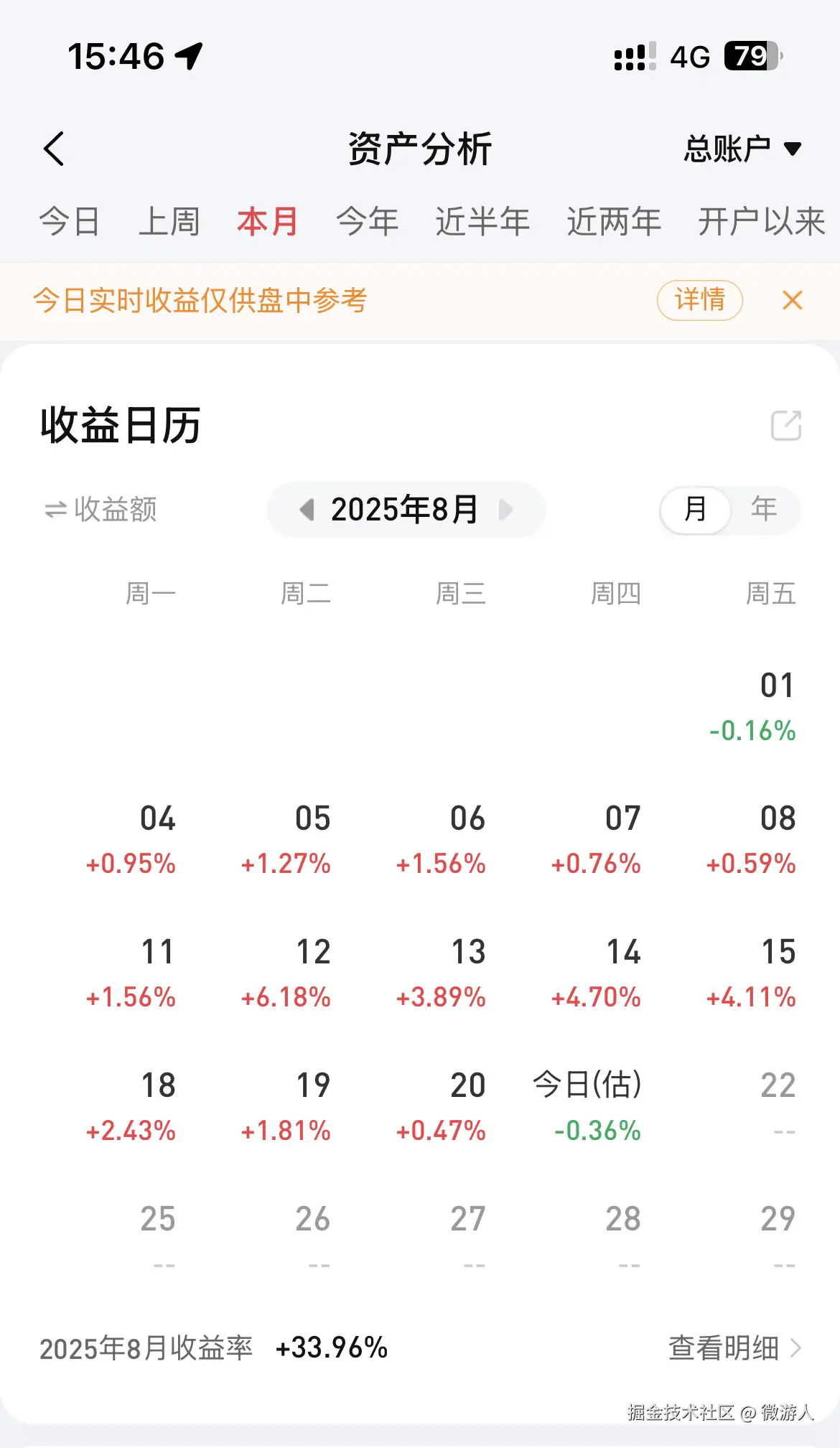This screenshot has height=1448, width=840.
Task: Select 月 view on calendar switch
Action: click(x=694, y=510)
